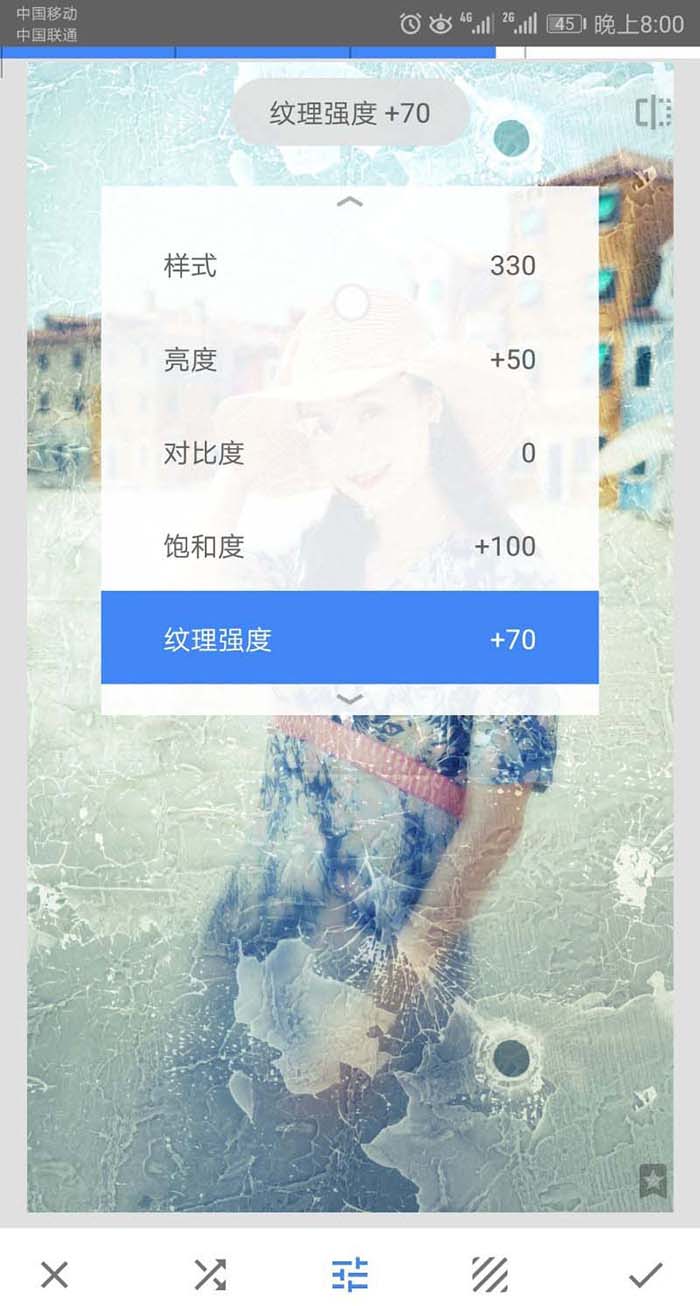The height and width of the screenshot is (1306, 700).
Task: Cancel the edit with the X icon
Action: point(54,1274)
